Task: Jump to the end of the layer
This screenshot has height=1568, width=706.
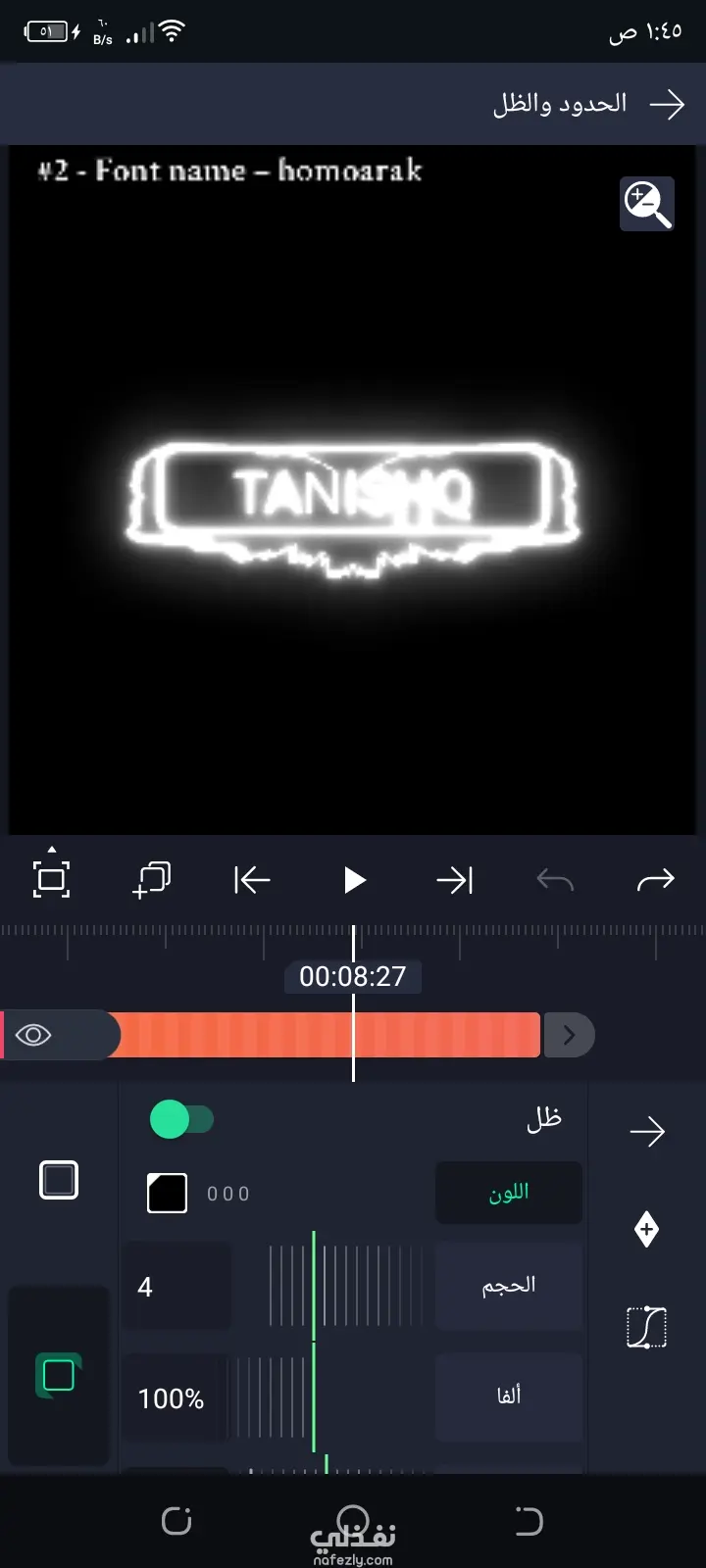Action: (455, 880)
